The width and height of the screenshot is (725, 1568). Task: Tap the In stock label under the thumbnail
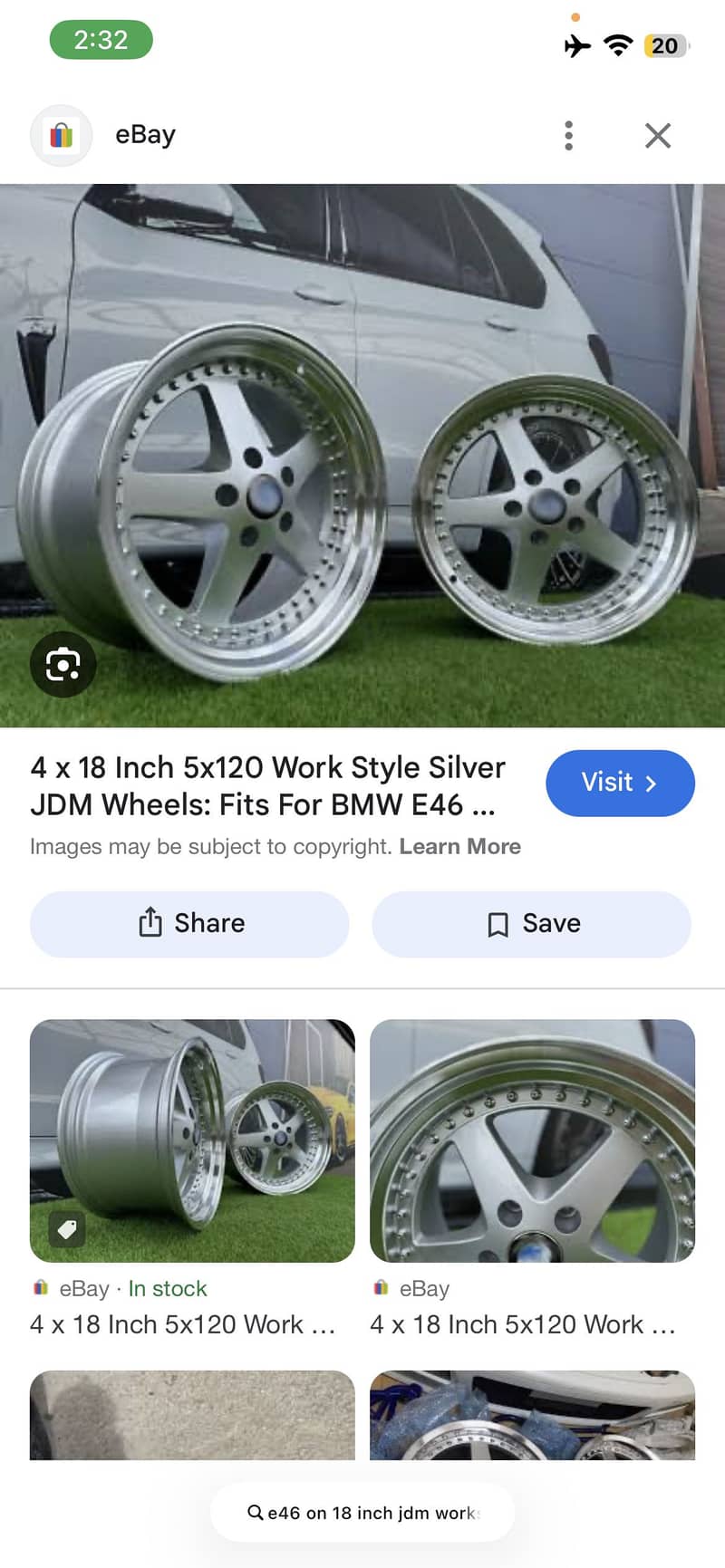(168, 1287)
